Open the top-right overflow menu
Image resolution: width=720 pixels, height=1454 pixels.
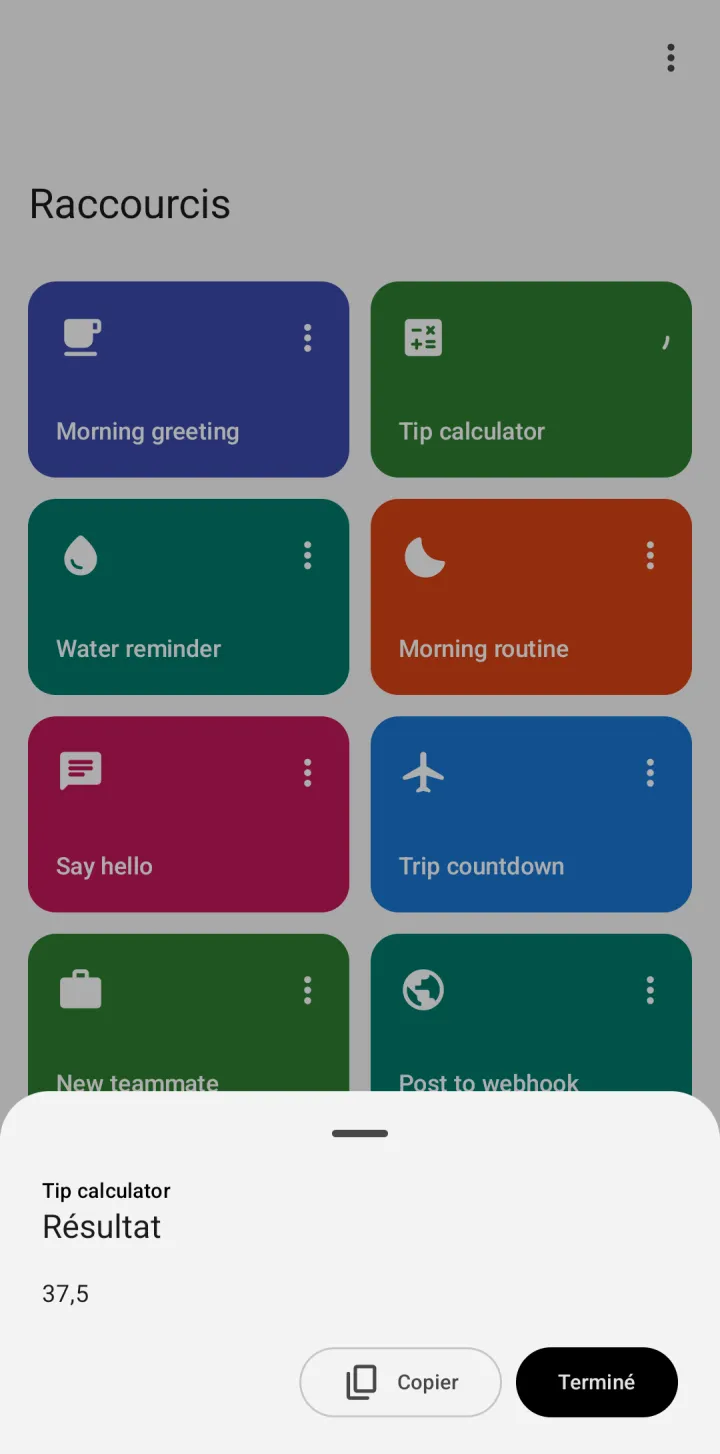[x=671, y=58]
